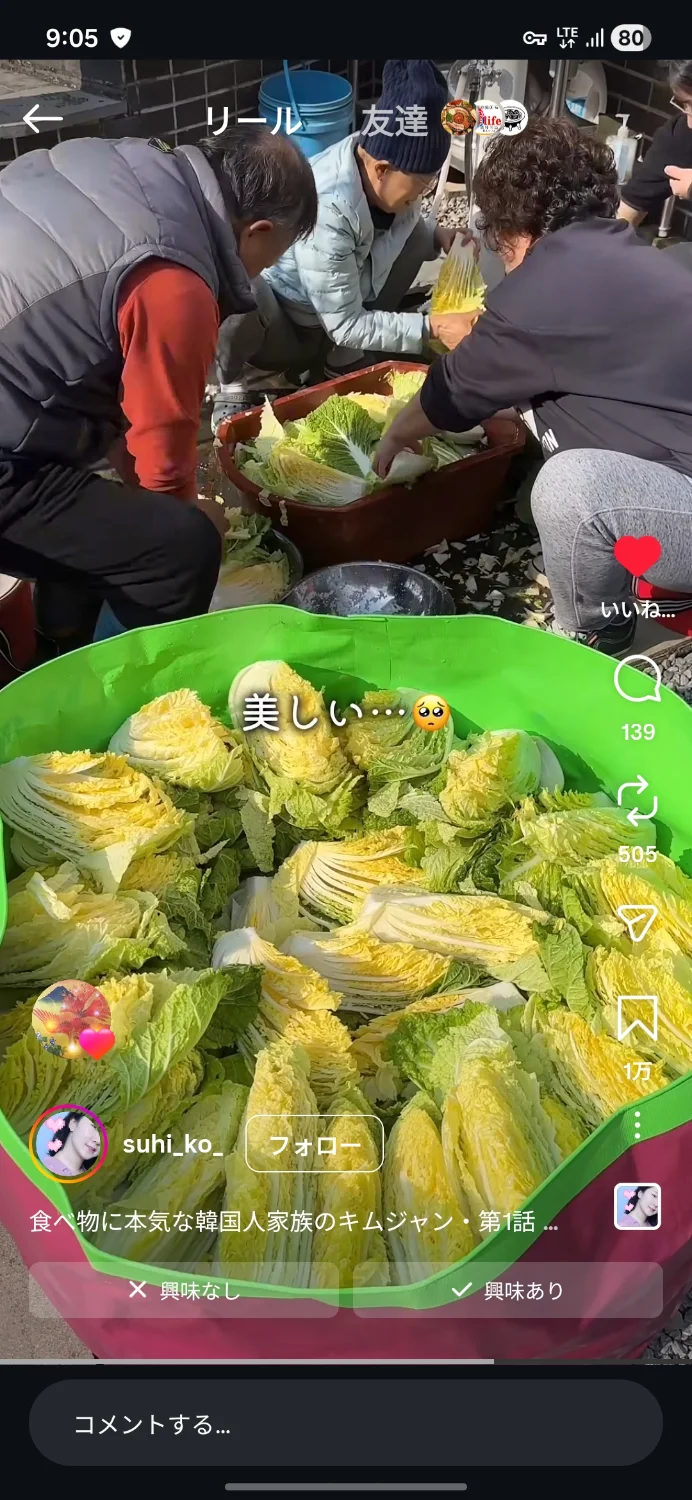Follow suhi_ko_ with the フォロー button
This screenshot has height=1500, width=692.
pyautogui.click(x=314, y=1144)
